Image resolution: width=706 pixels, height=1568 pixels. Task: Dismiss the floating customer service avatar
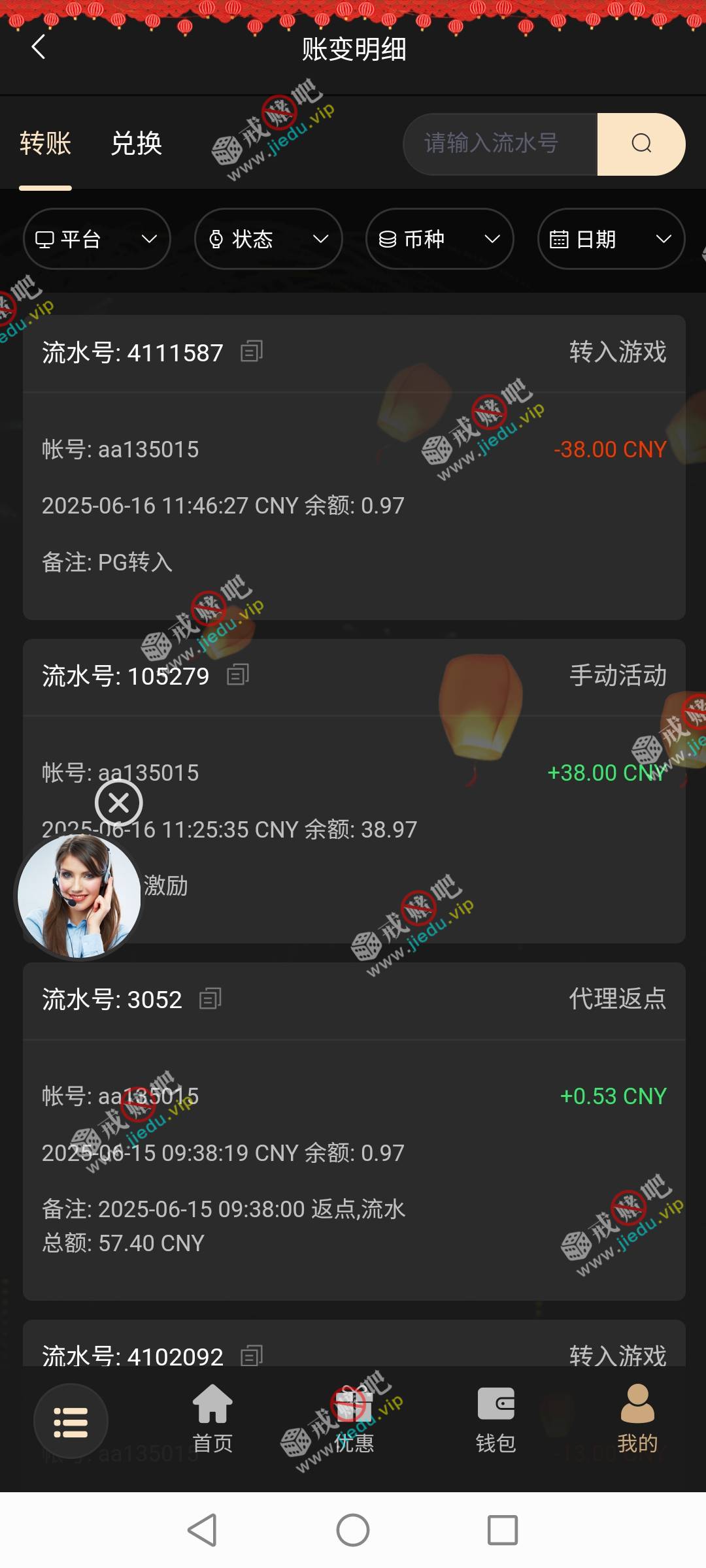point(118,803)
